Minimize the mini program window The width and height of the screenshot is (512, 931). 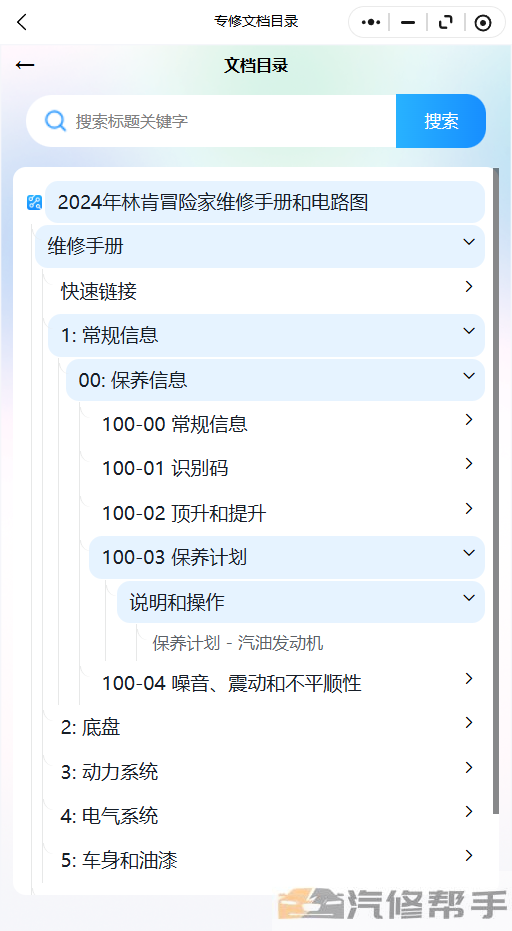408,23
